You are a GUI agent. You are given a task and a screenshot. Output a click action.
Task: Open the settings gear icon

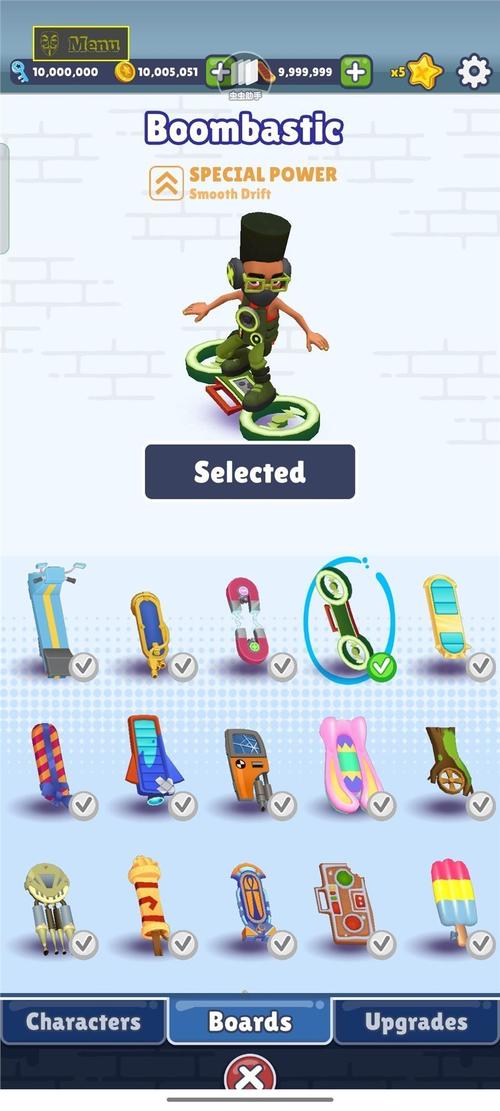pyautogui.click(x=474, y=72)
